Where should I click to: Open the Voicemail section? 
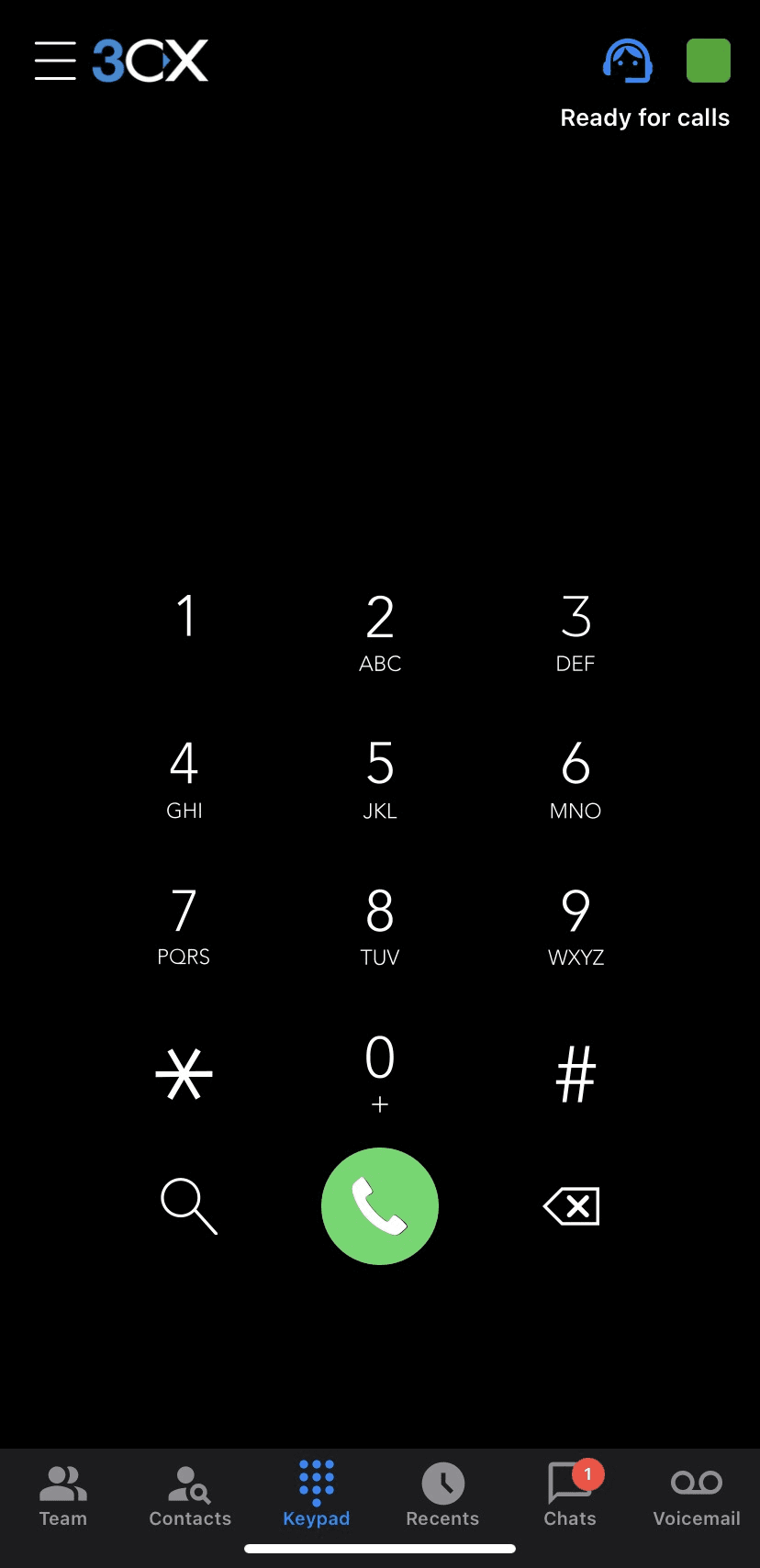tap(695, 1498)
